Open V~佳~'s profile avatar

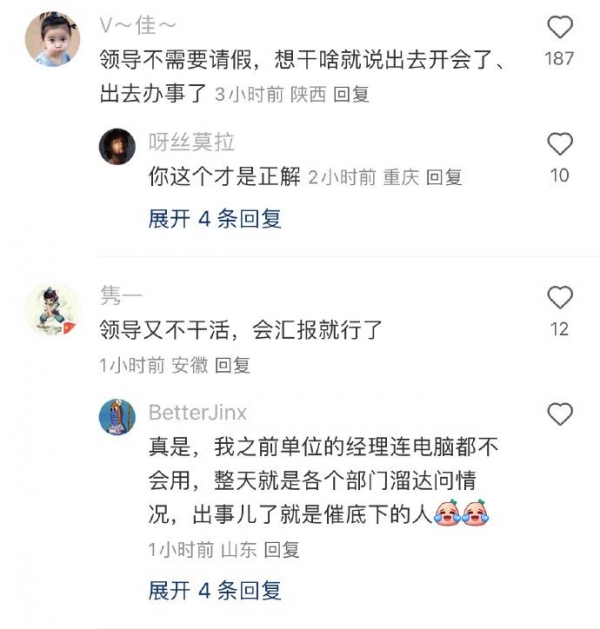[53, 40]
